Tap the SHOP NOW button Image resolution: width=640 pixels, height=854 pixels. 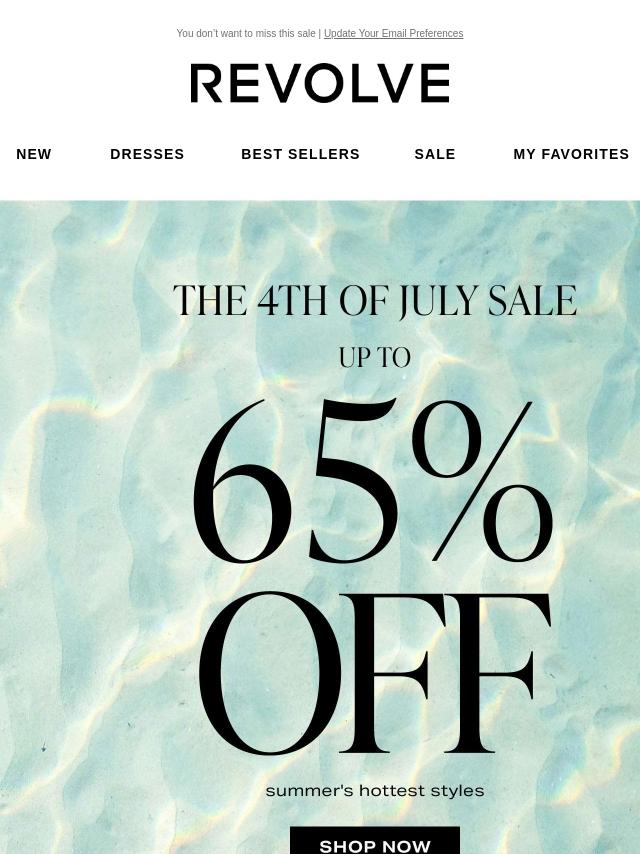(x=375, y=843)
